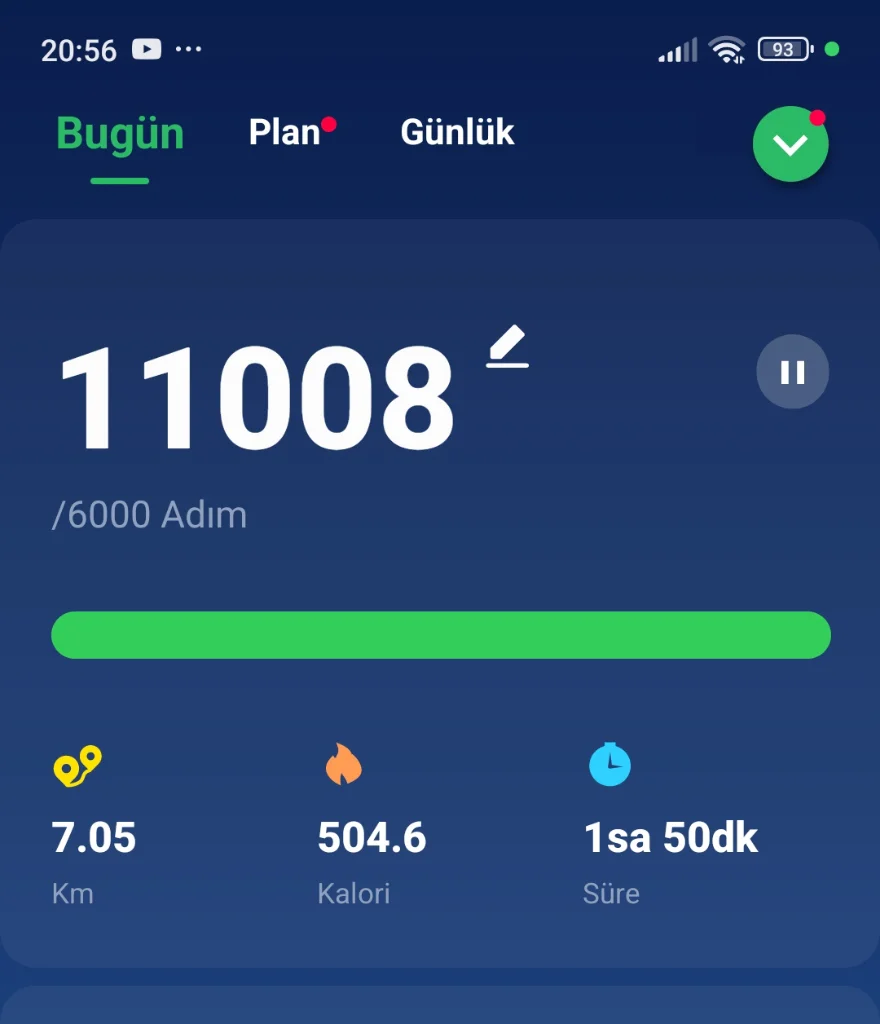
Task: Open the Günlük tab
Action: tap(457, 132)
